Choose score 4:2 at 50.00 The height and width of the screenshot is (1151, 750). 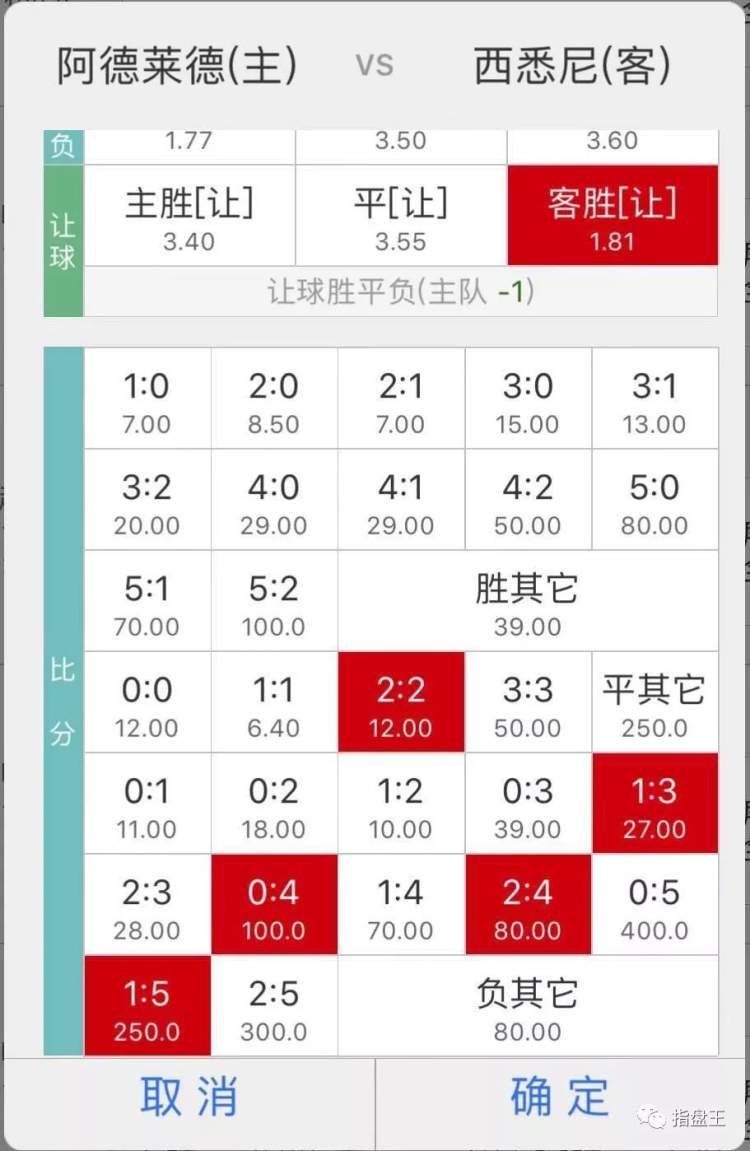(x=527, y=501)
